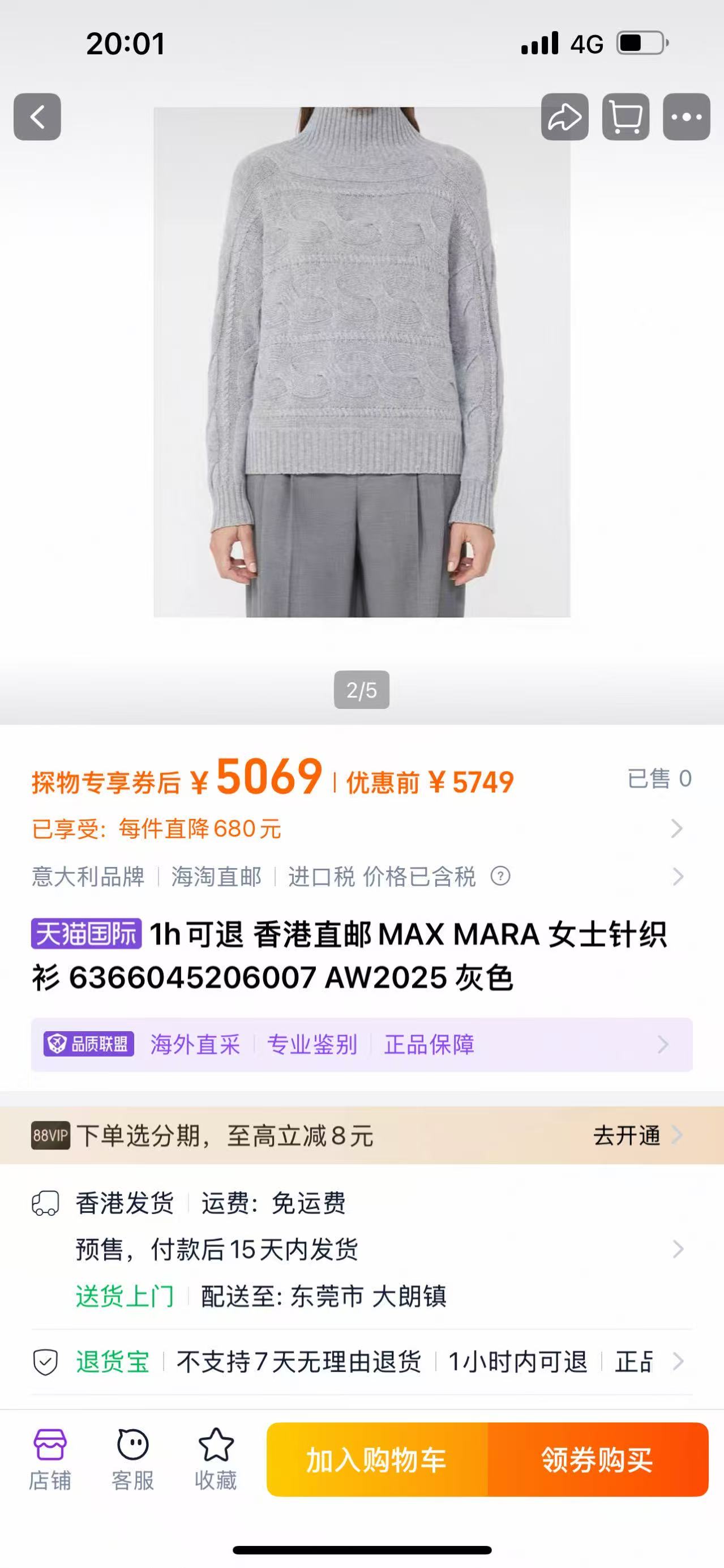Open the 进口税 价格已含税 info row

(676, 877)
